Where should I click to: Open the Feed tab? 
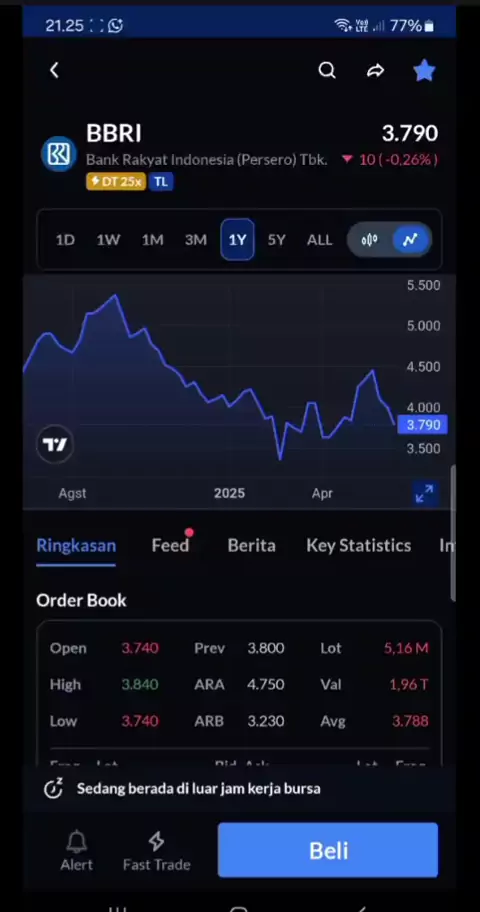pos(170,545)
